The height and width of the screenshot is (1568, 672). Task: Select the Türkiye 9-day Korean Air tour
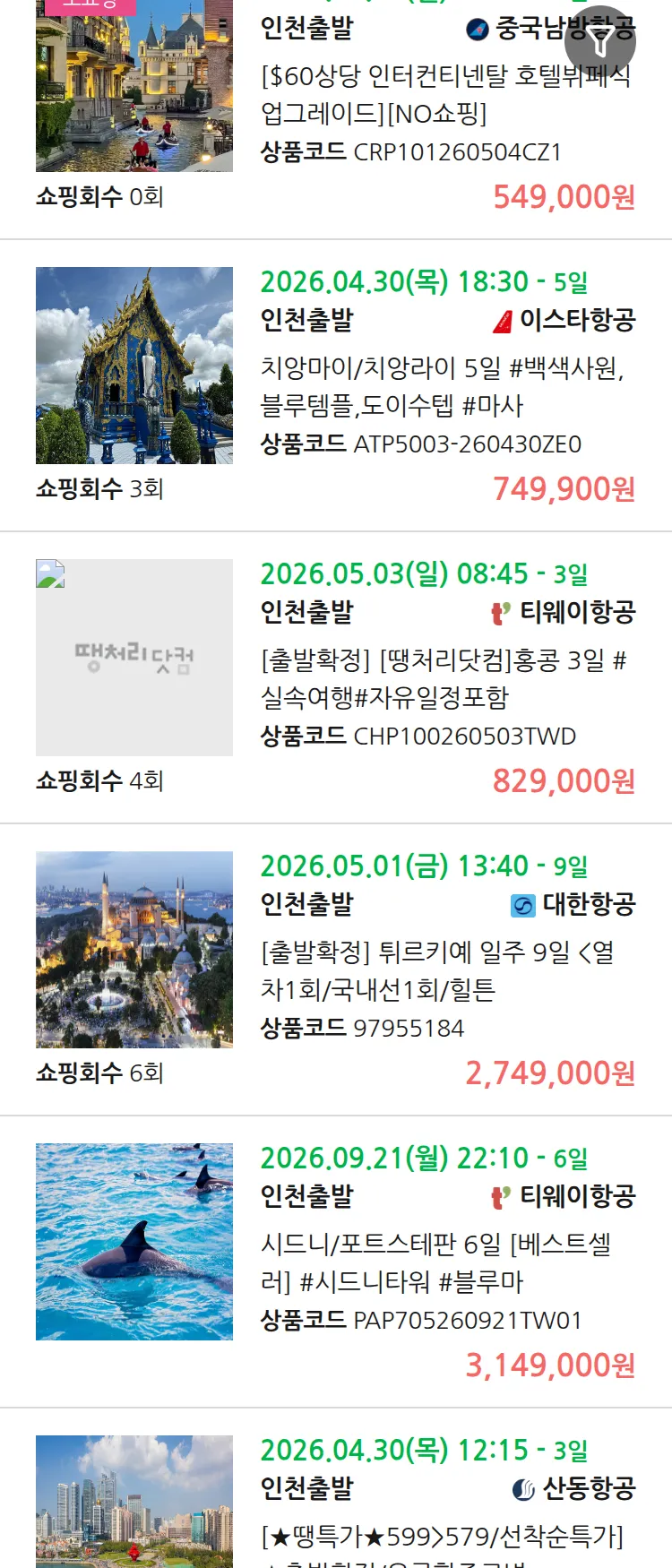click(437, 970)
